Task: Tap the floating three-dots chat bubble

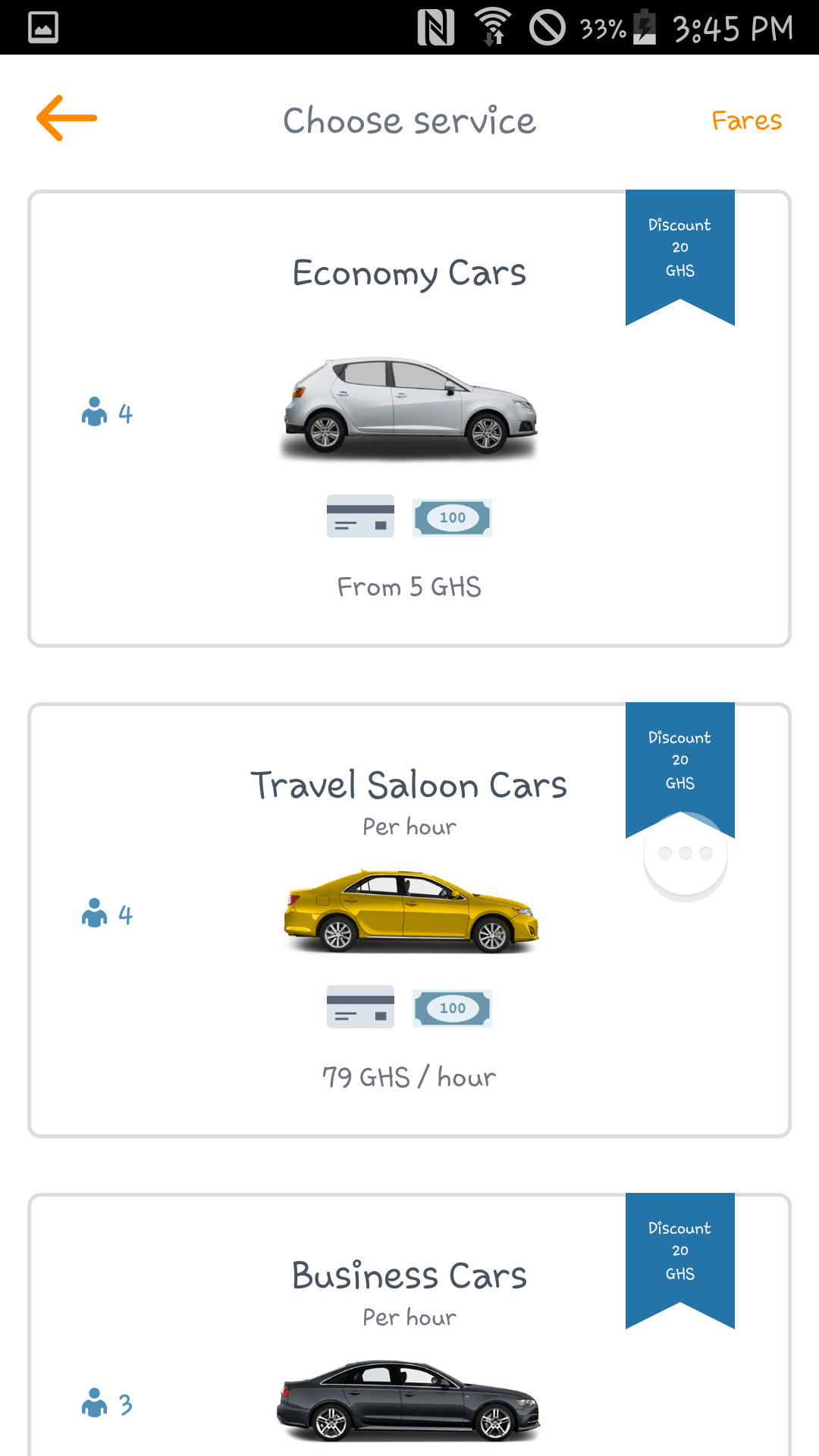Action: pos(686,854)
